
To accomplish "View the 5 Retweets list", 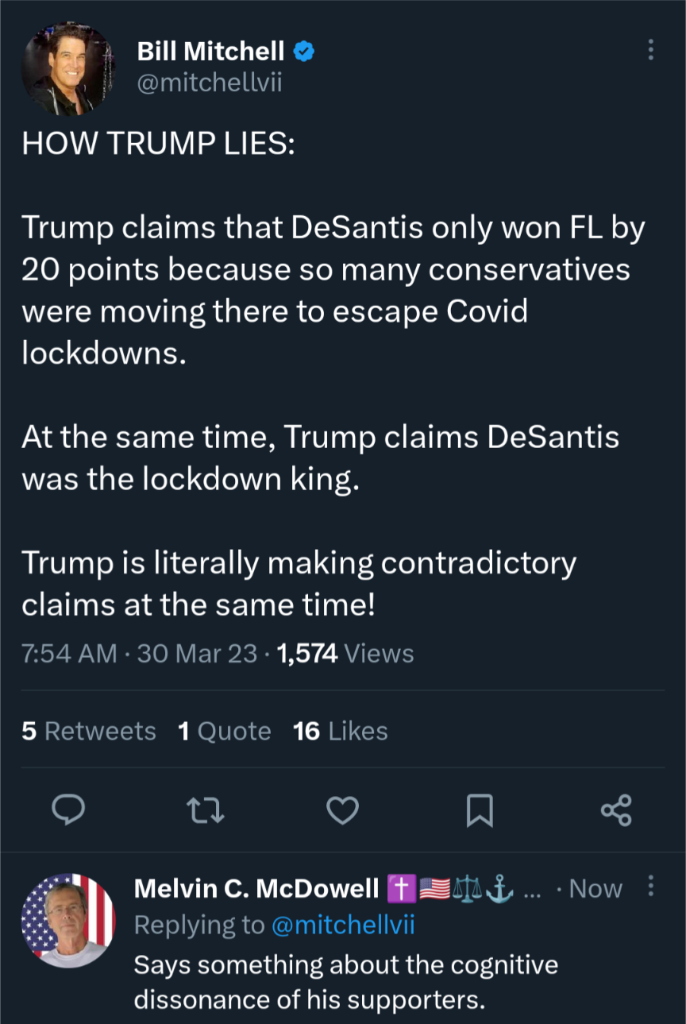I will pyautogui.click(x=88, y=731).
